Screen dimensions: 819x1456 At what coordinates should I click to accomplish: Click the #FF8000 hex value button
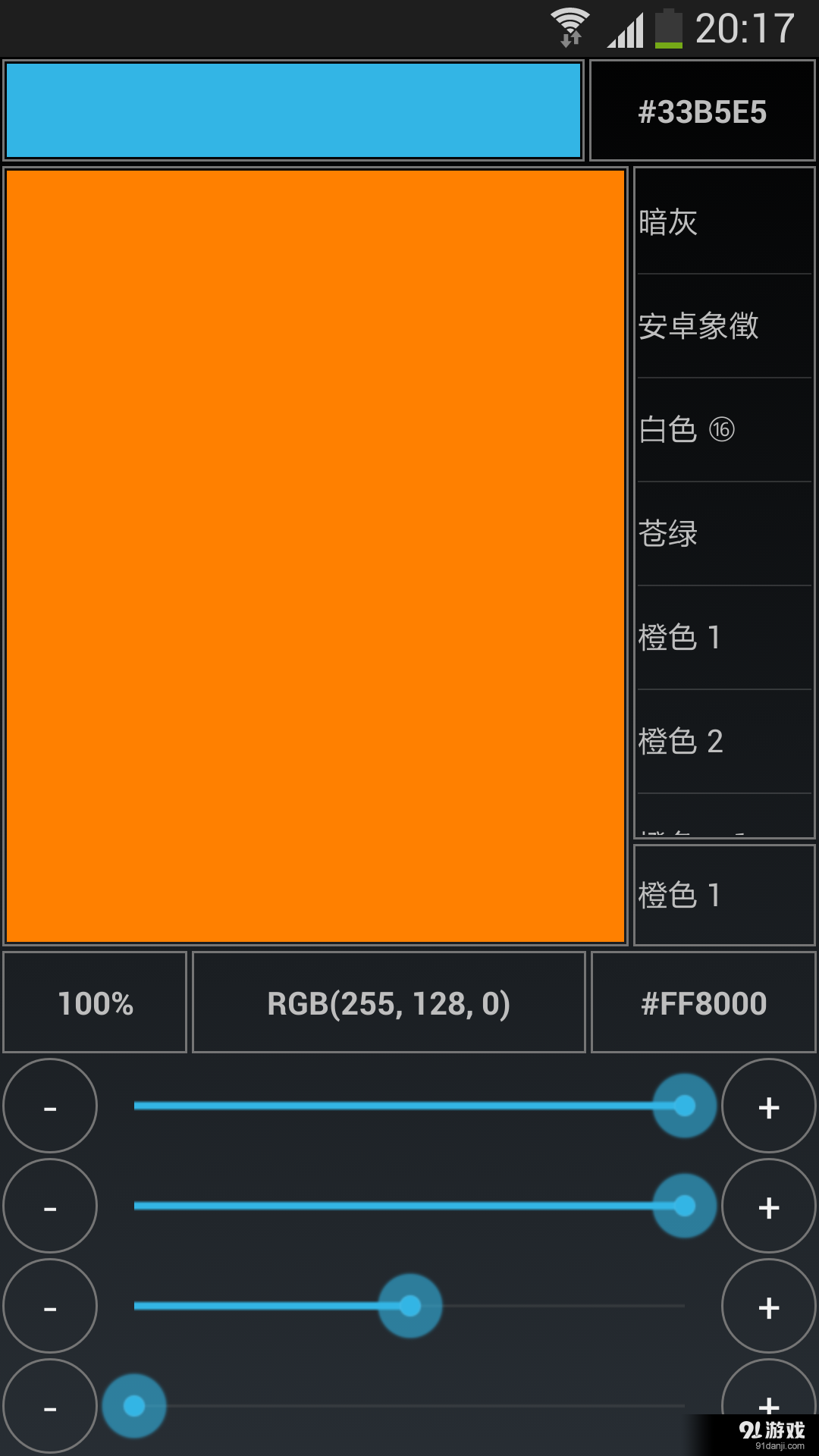pos(703,1002)
